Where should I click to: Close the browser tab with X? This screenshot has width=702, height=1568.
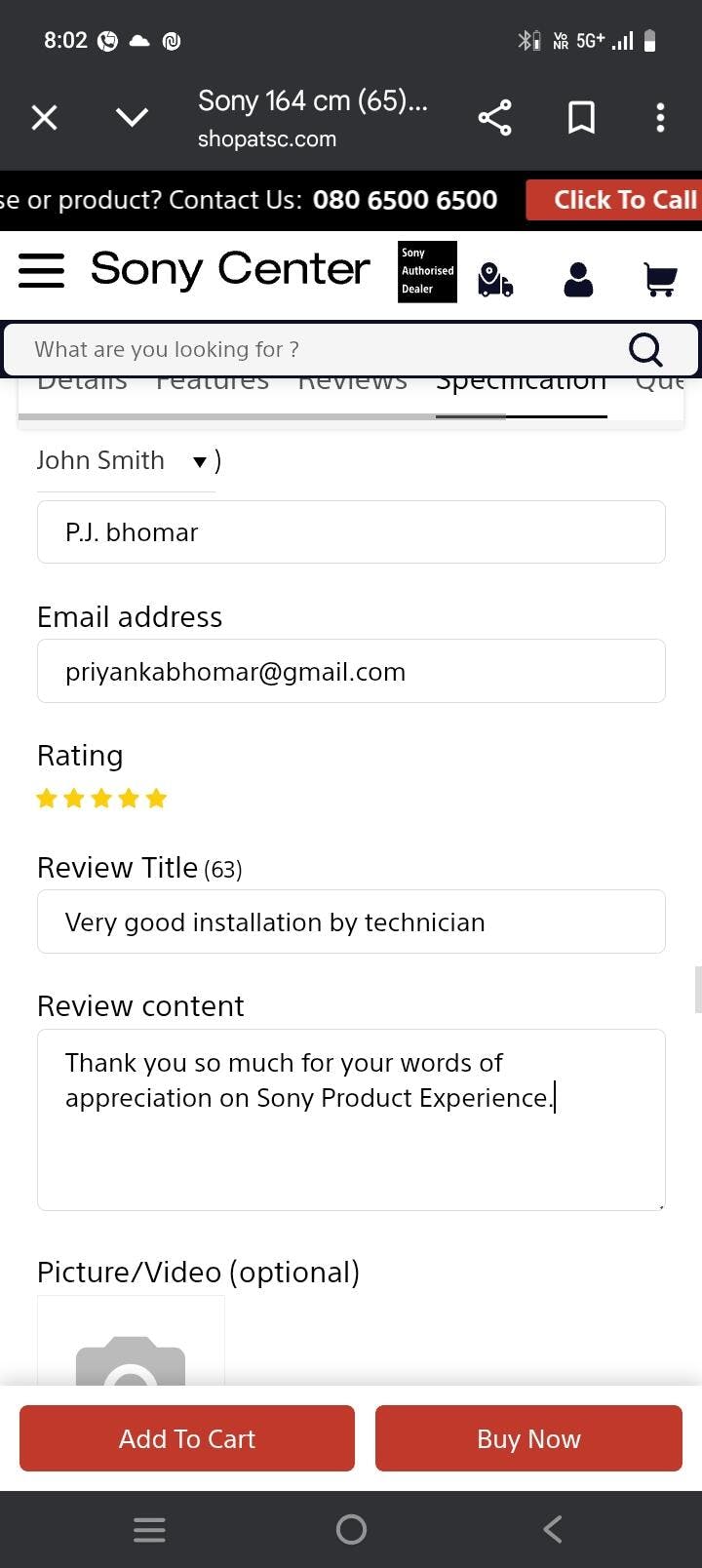coord(45,118)
